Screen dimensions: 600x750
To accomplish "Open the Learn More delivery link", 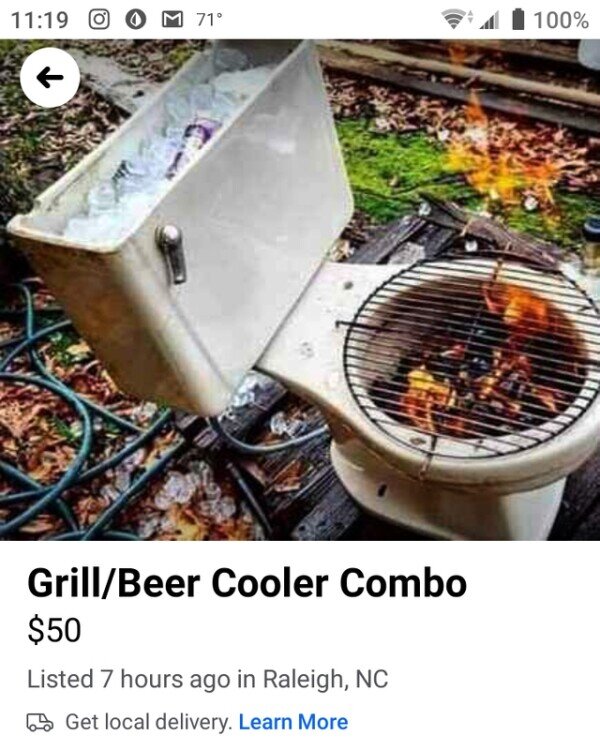I will click(293, 721).
